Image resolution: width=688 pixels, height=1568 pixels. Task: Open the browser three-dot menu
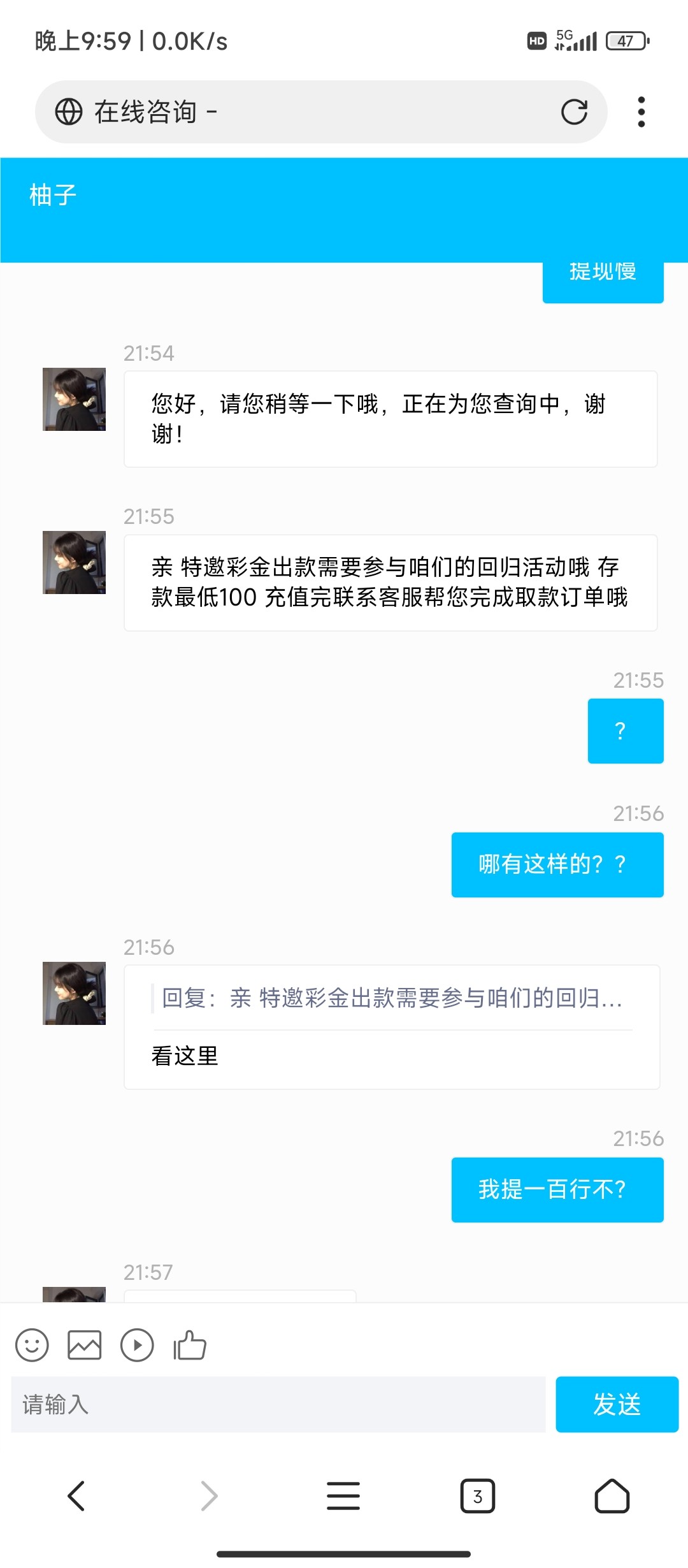tap(641, 112)
